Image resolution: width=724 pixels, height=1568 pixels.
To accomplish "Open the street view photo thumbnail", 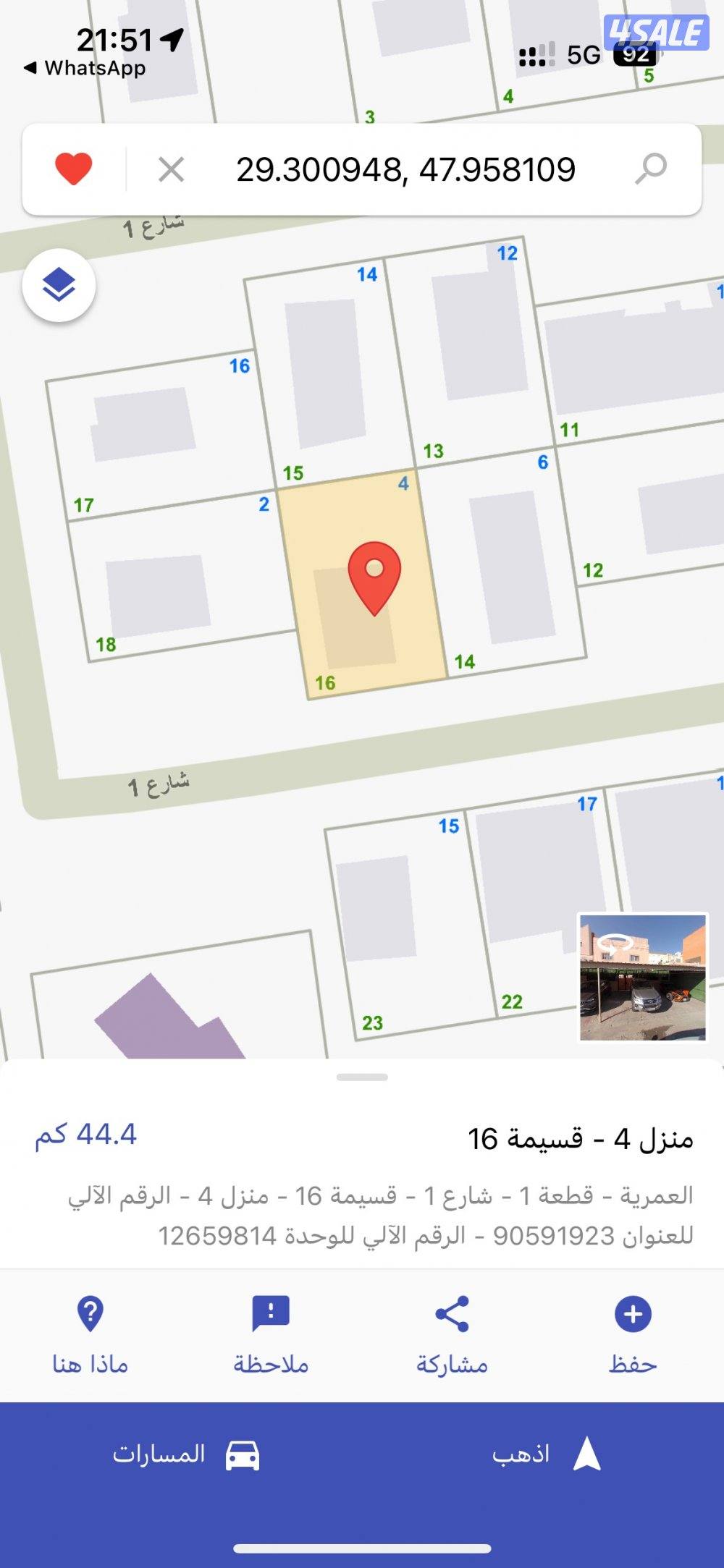I will tap(642, 977).
